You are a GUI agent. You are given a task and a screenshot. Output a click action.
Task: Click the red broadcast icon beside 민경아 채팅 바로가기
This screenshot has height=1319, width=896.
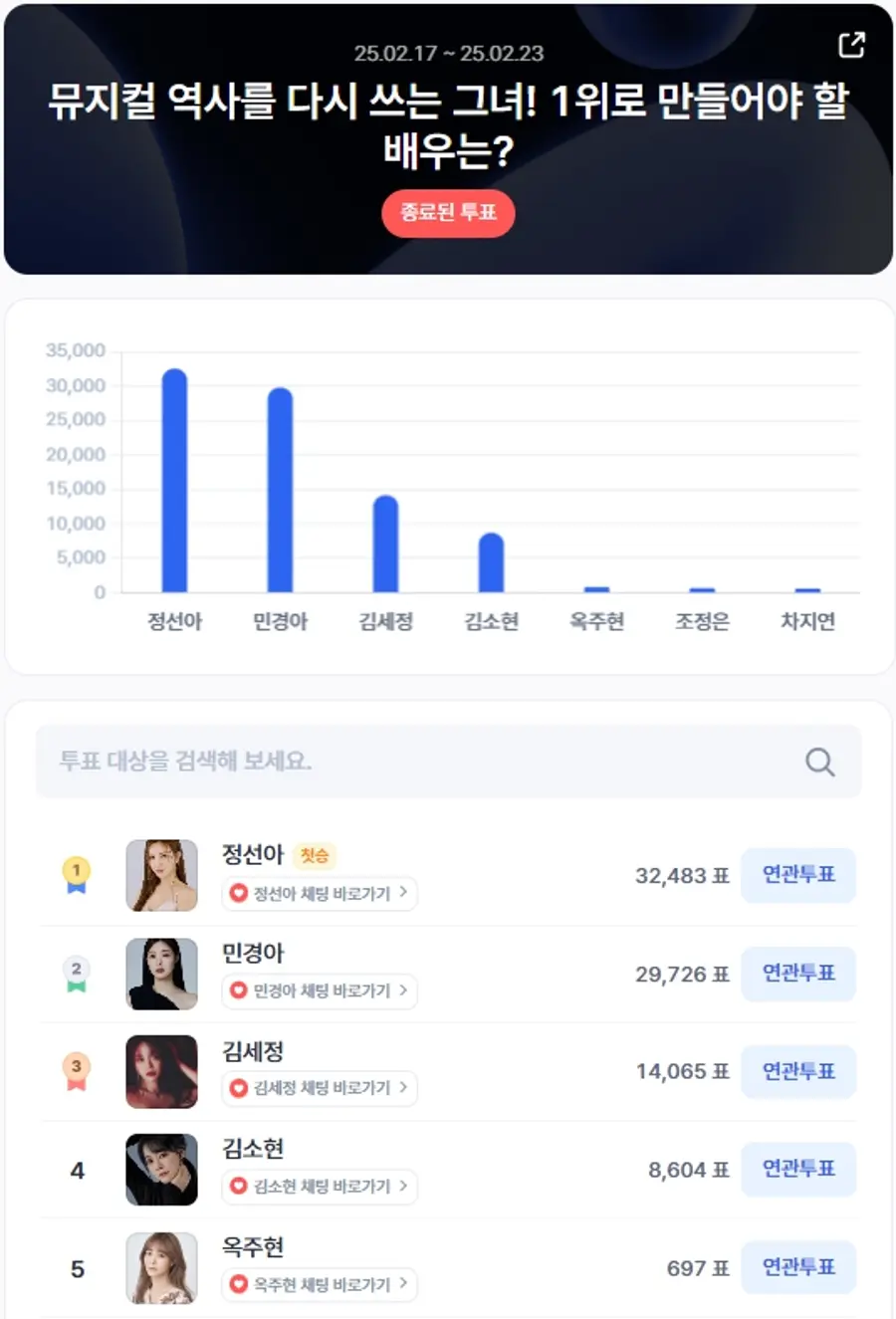point(236,991)
